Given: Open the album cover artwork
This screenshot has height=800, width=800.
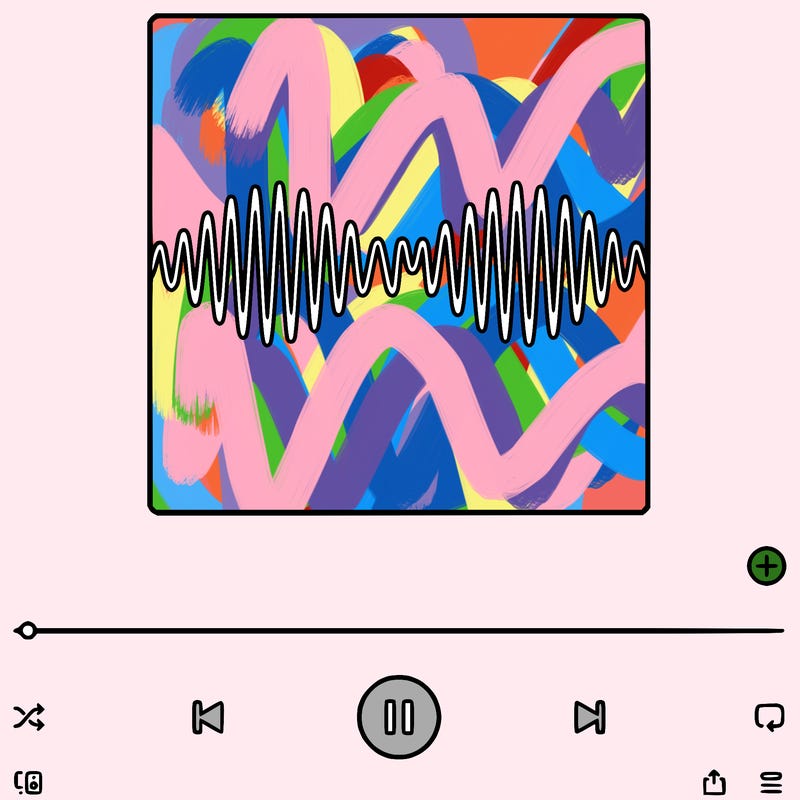Looking at the screenshot, I should pyautogui.click(x=399, y=264).
